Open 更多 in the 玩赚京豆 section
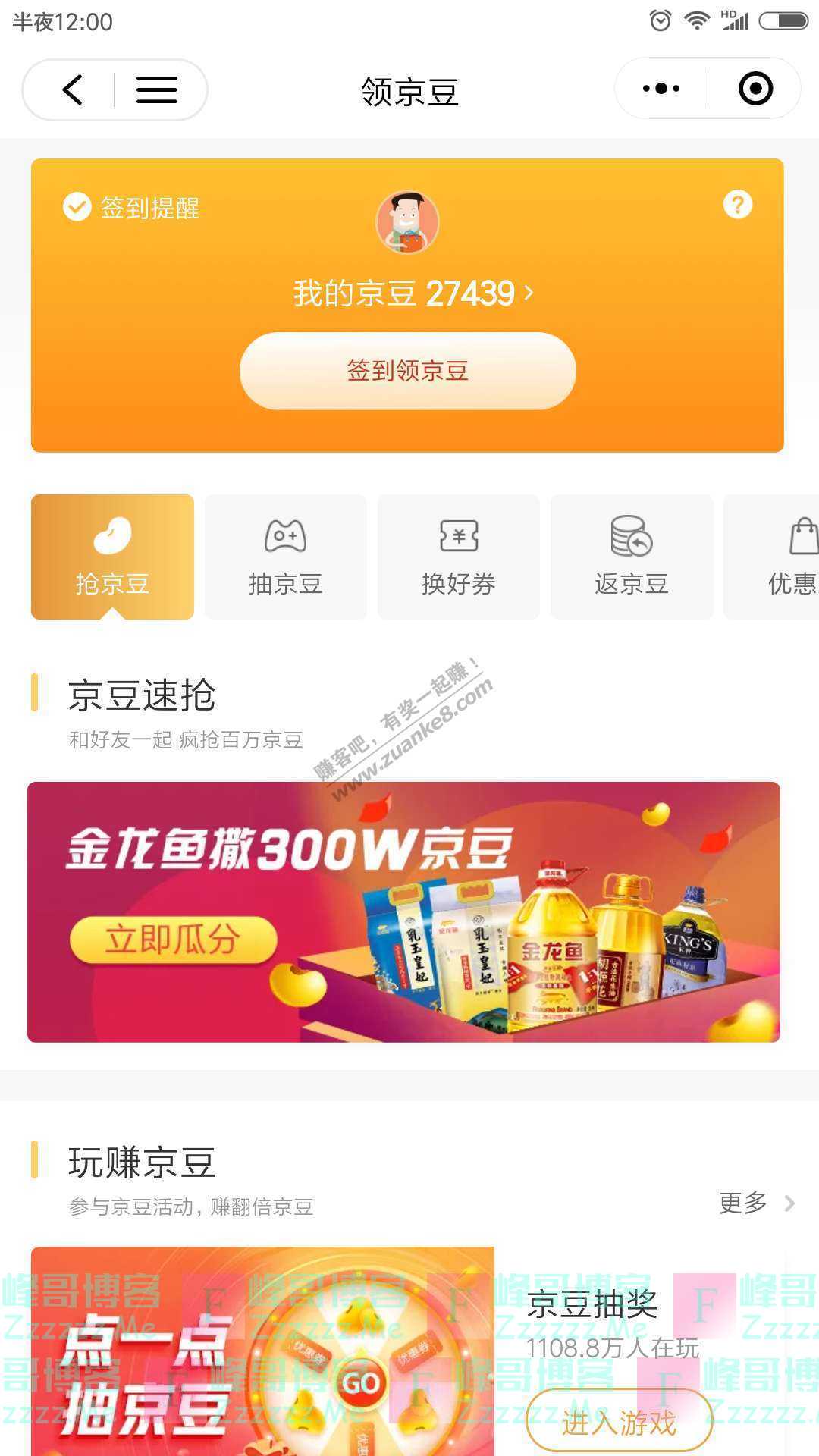This screenshot has height=1456, width=819. click(755, 1203)
